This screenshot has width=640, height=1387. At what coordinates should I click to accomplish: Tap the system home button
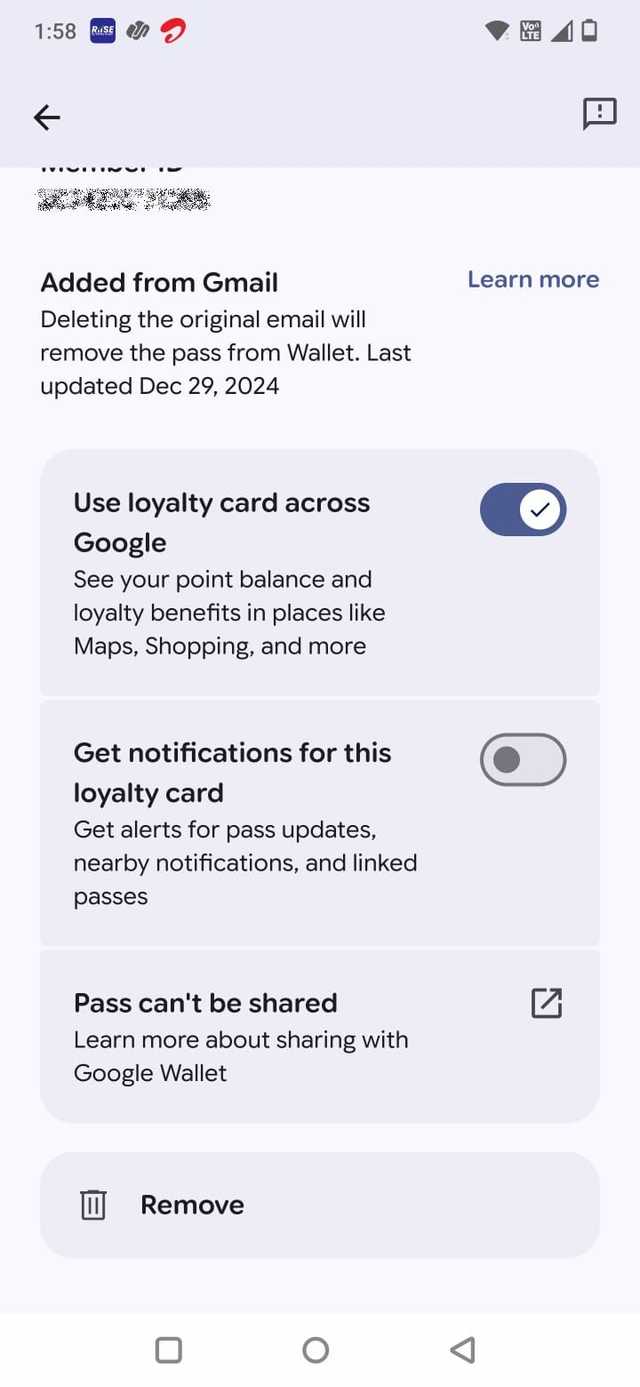tap(316, 1350)
